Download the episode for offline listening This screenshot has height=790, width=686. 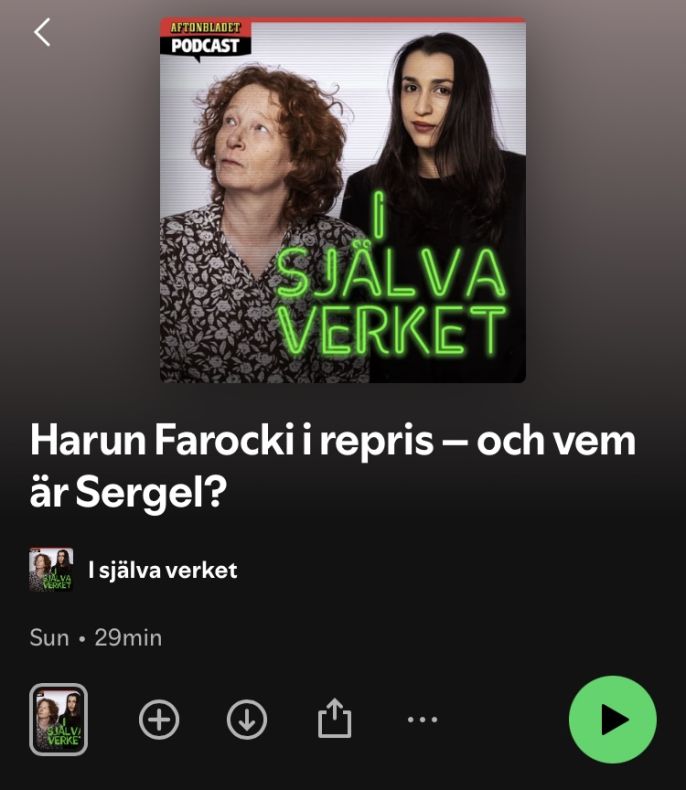247,719
